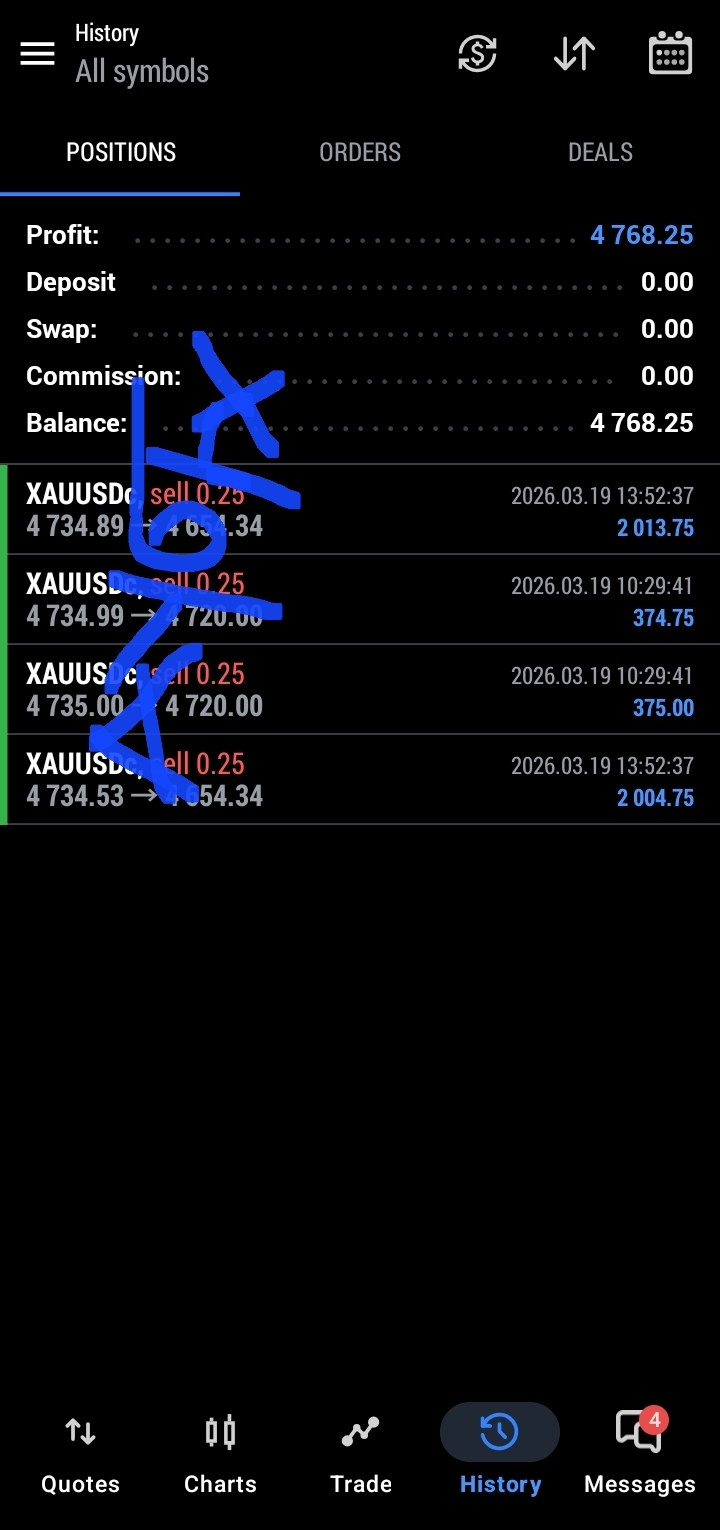Screen dimensions: 720x1530
Task: Change history sort order
Action: (x=574, y=53)
